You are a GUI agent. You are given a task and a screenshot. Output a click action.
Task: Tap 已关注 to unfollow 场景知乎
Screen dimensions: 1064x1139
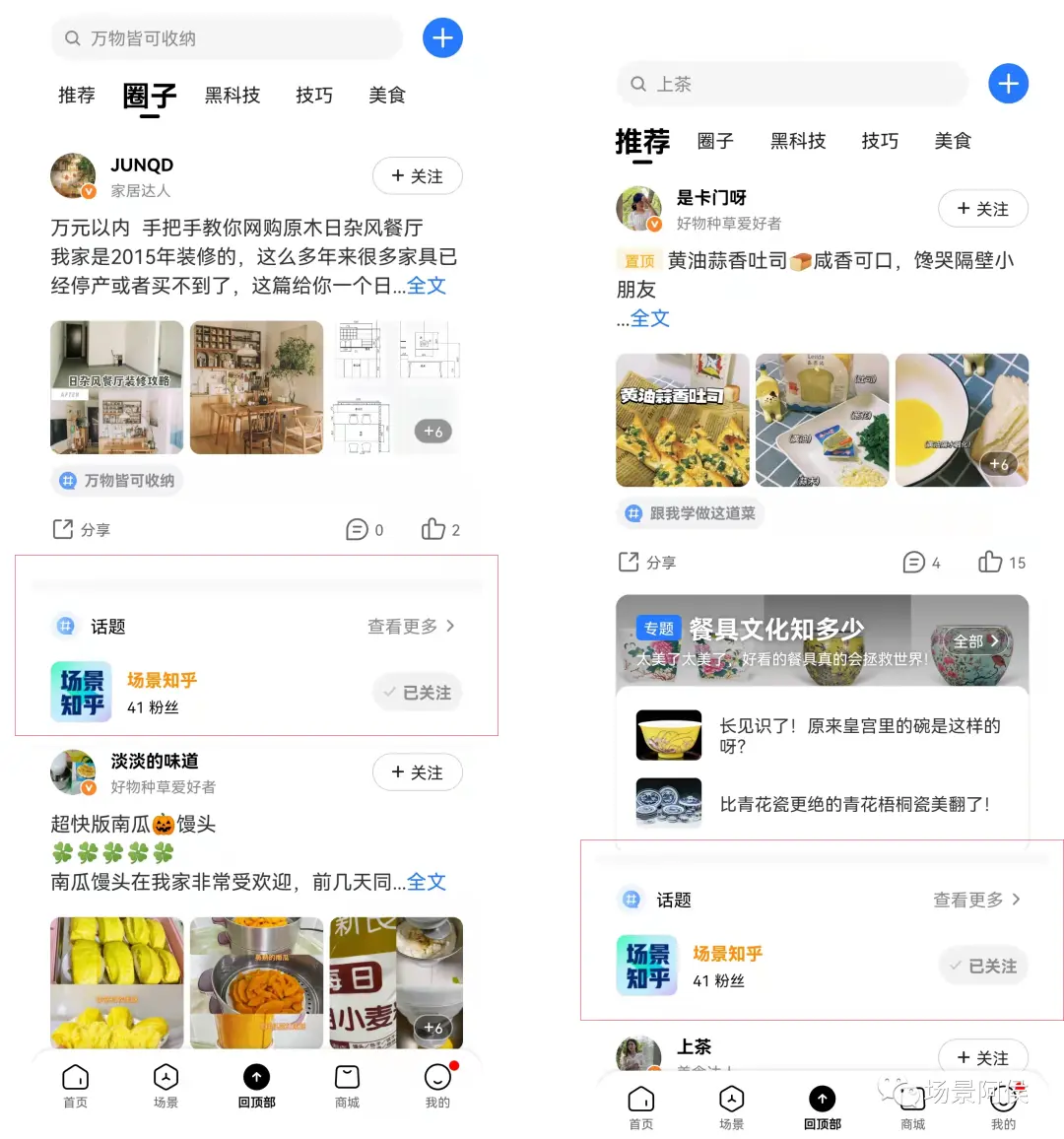(x=417, y=692)
